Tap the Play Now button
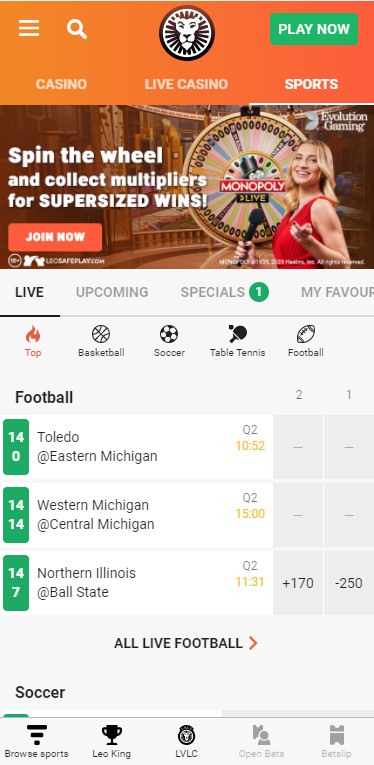The width and height of the screenshot is (374, 765). click(314, 29)
